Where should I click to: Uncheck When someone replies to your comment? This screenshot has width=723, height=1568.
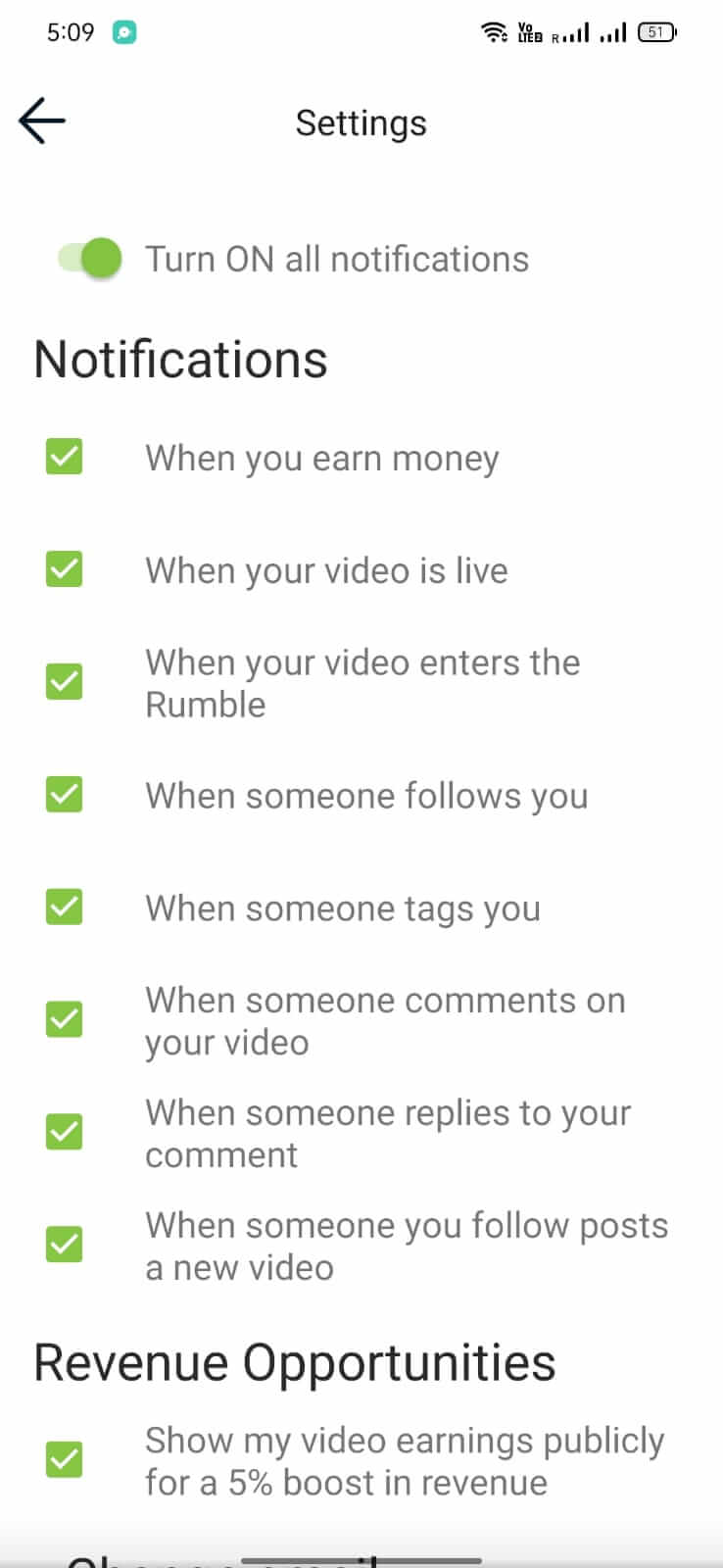pos(65,1133)
